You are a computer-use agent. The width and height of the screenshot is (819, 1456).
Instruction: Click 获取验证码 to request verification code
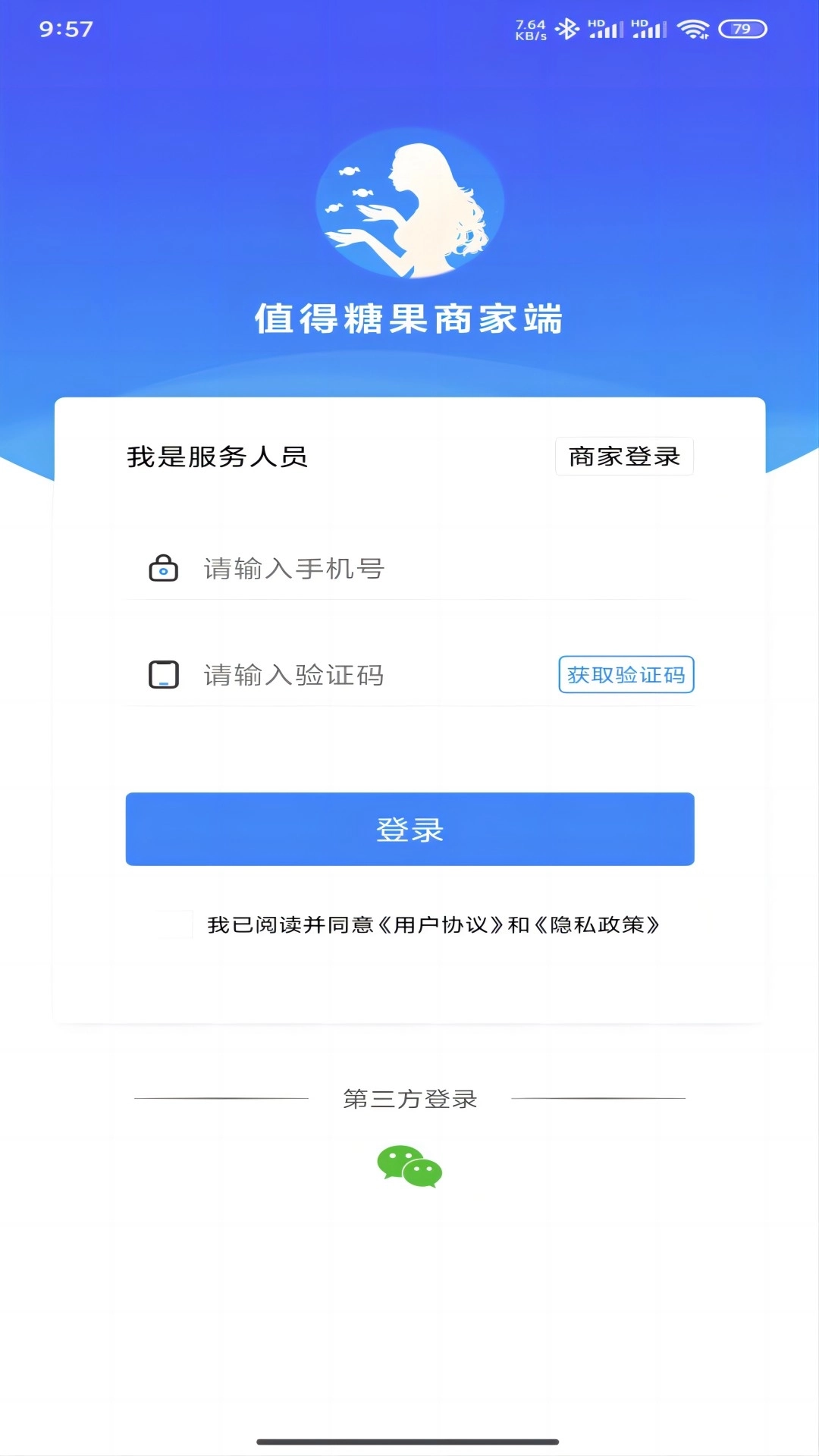(625, 674)
